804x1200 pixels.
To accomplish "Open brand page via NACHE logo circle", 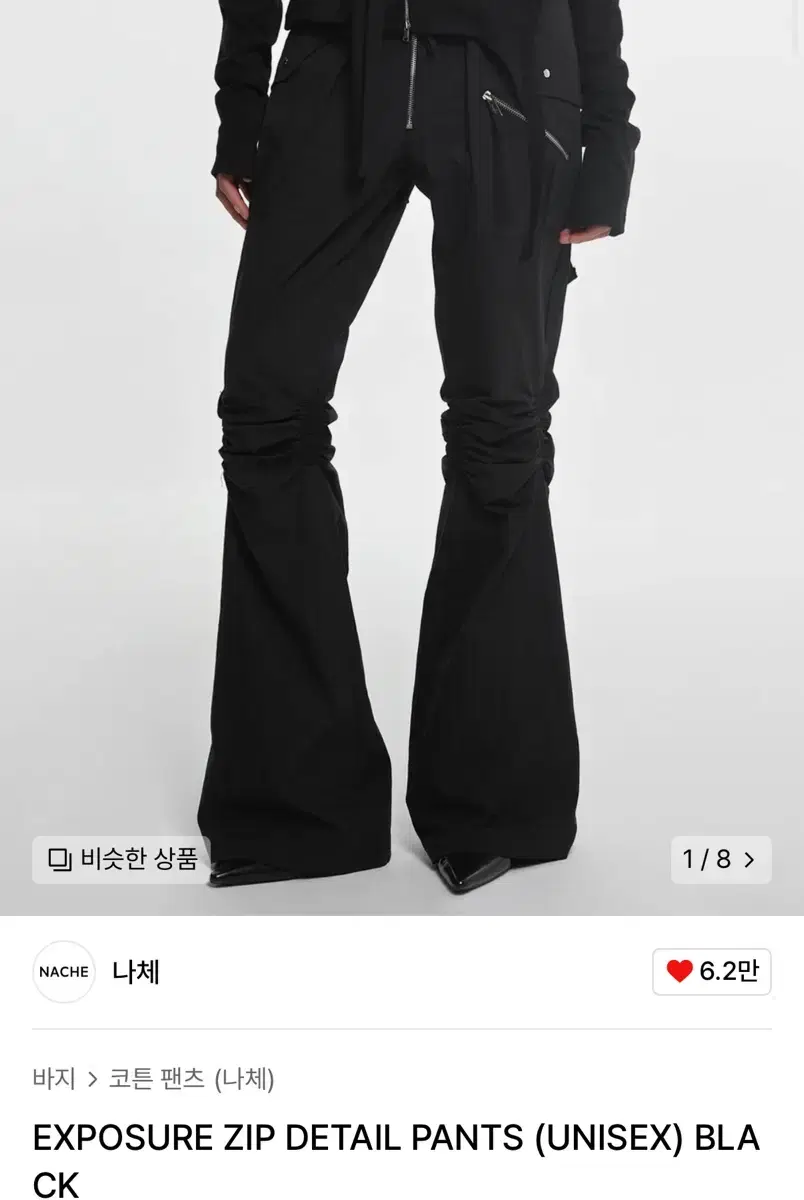I will coord(64,971).
